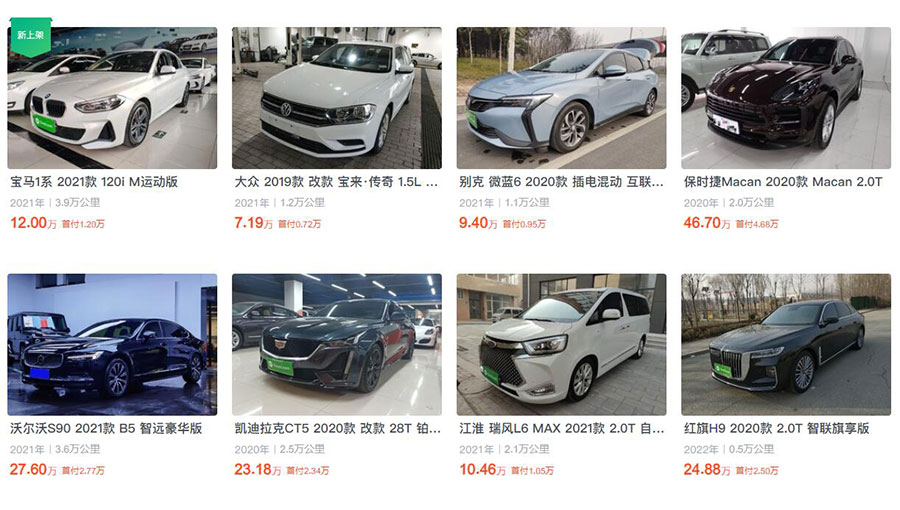Open the 大众 2019款 宝来·传奇 car card
This screenshot has height=510, width=900.
tap(336, 98)
